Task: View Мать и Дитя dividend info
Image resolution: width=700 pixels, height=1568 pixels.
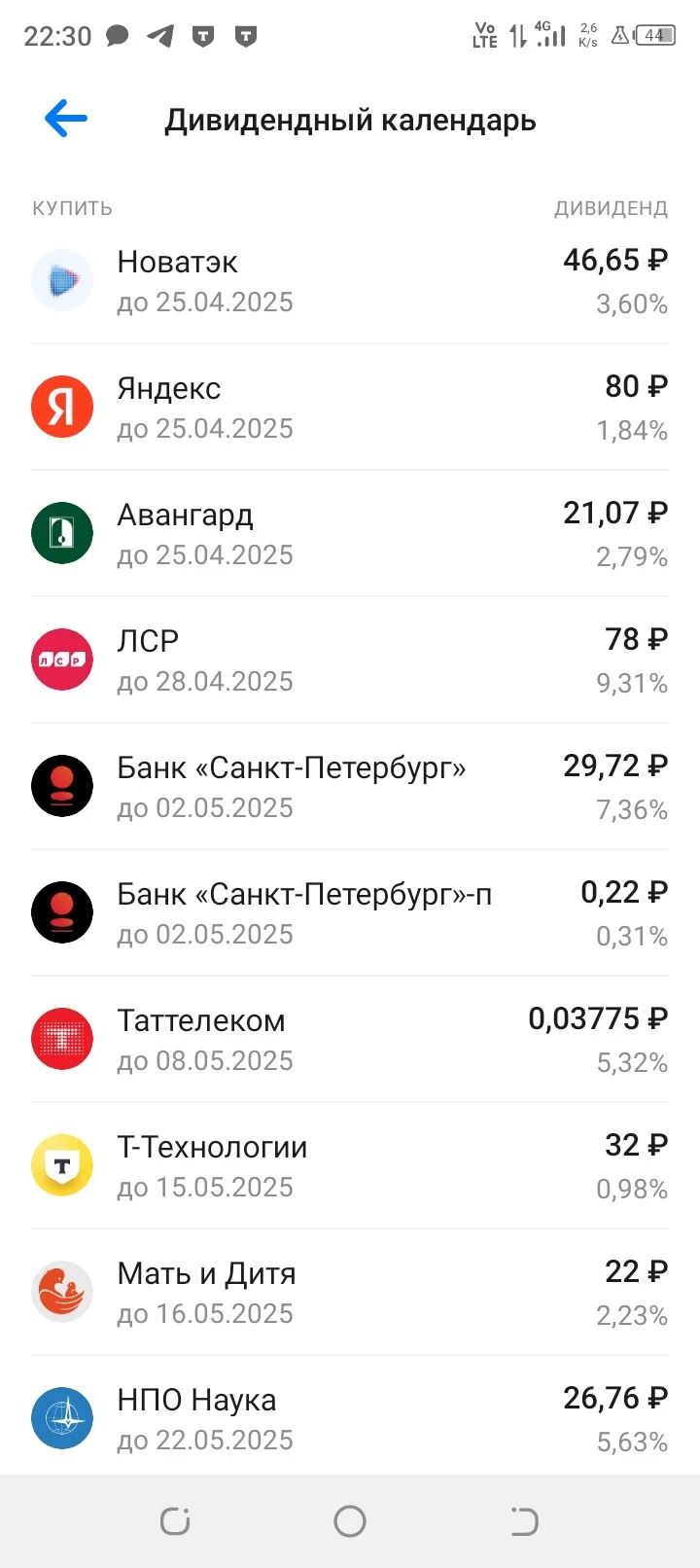Action: coord(350,1293)
